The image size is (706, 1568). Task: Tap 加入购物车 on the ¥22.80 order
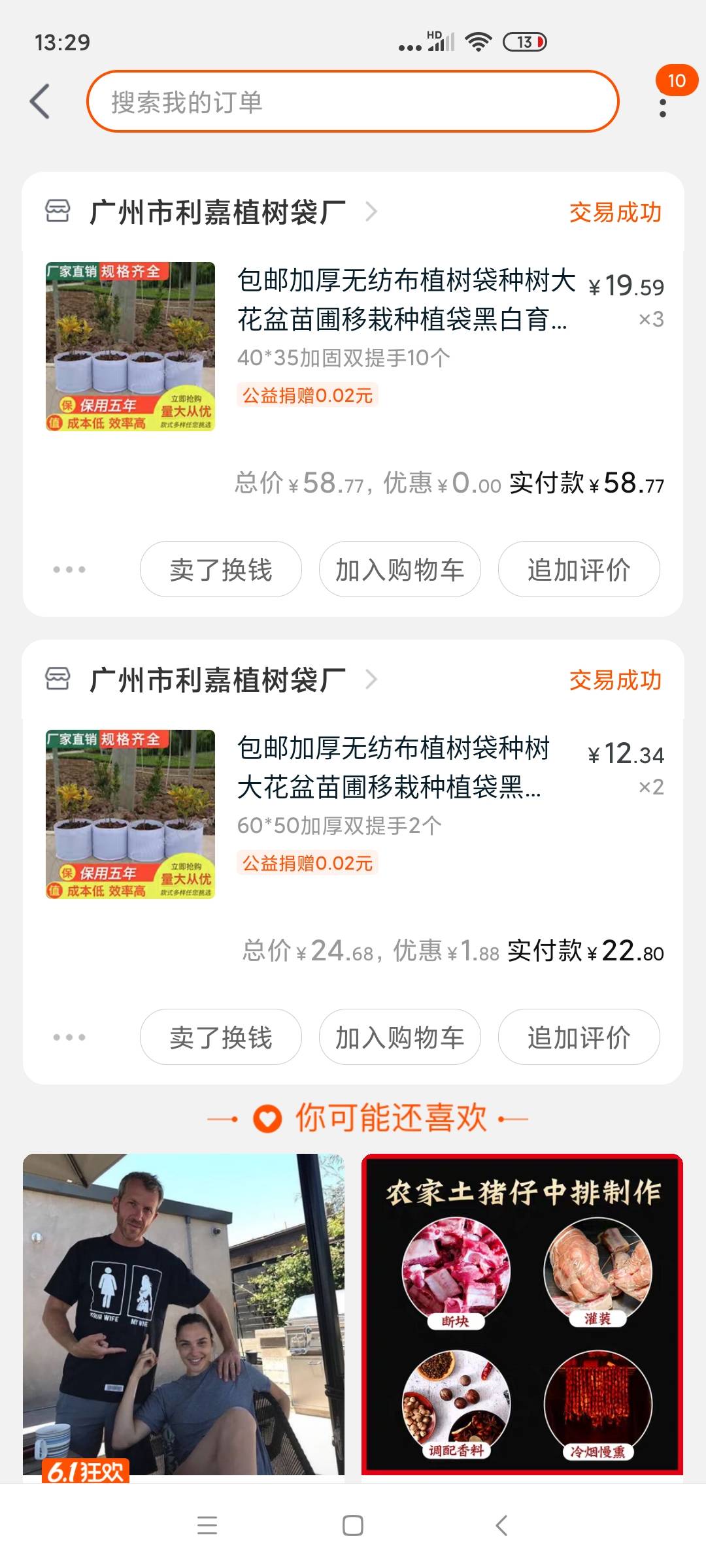pos(400,1037)
